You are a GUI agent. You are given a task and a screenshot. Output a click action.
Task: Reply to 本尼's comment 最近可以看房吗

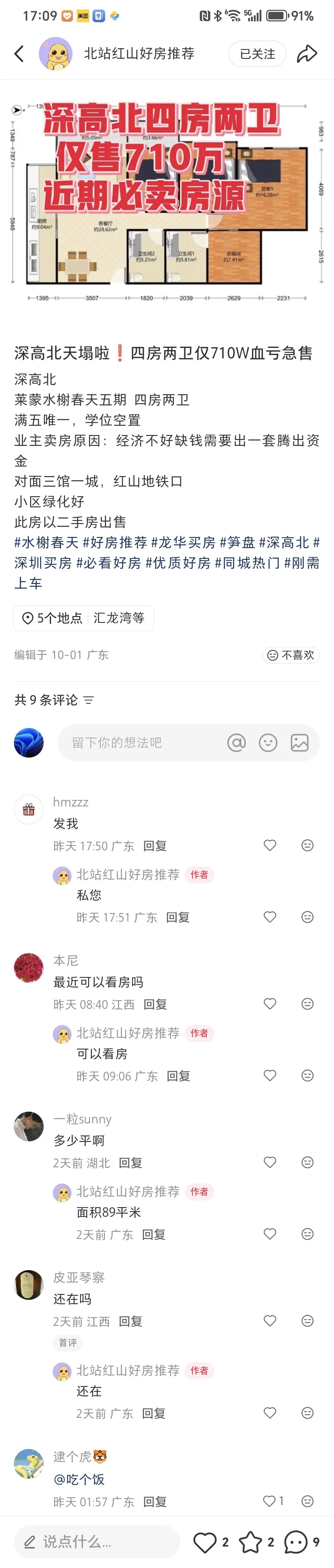[155, 1004]
